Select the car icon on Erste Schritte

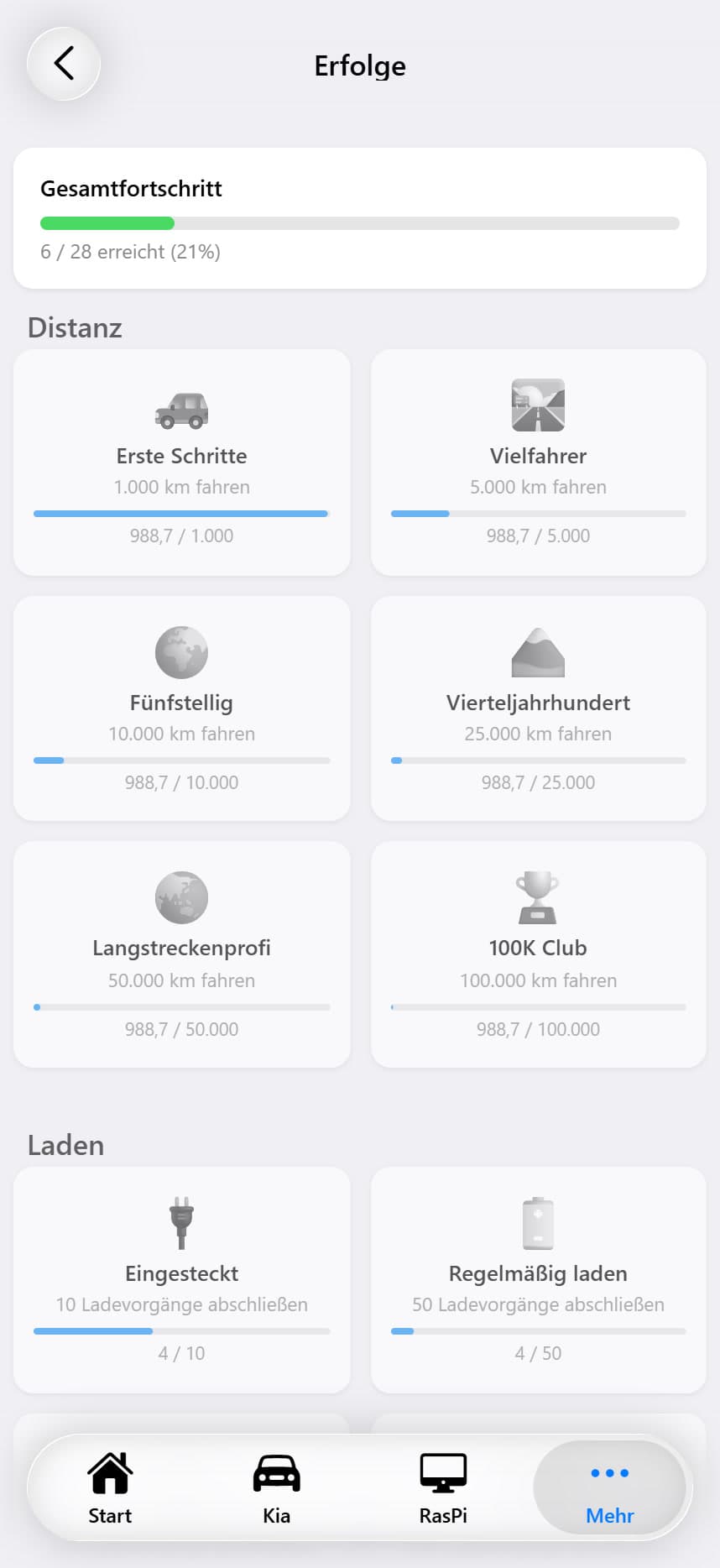click(180, 410)
